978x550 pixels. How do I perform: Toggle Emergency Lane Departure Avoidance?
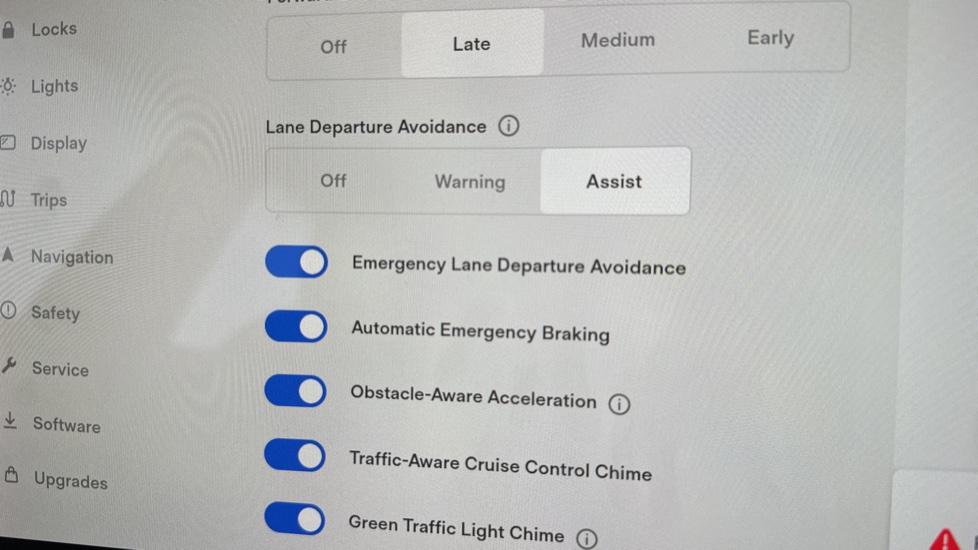pyautogui.click(x=296, y=263)
